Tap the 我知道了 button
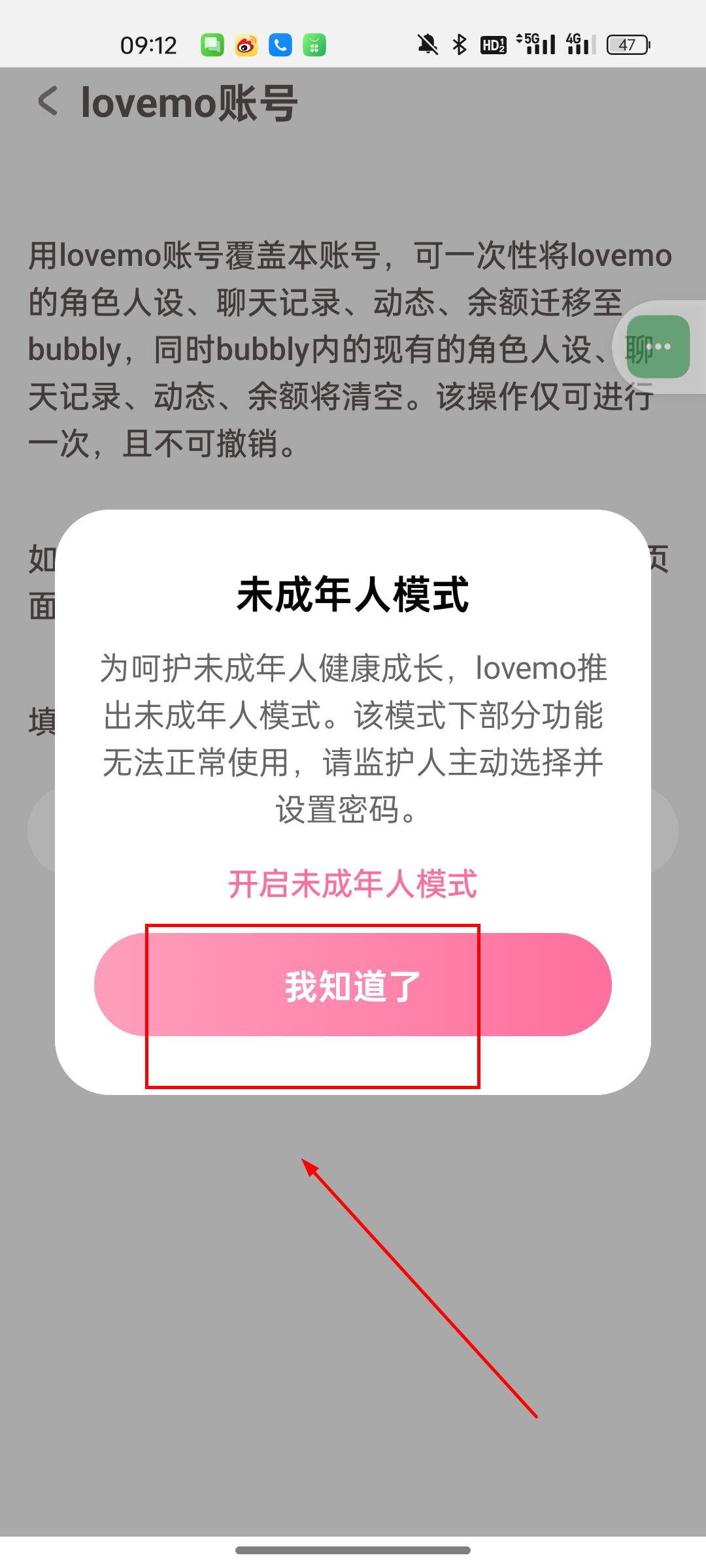 pos(353,985)
